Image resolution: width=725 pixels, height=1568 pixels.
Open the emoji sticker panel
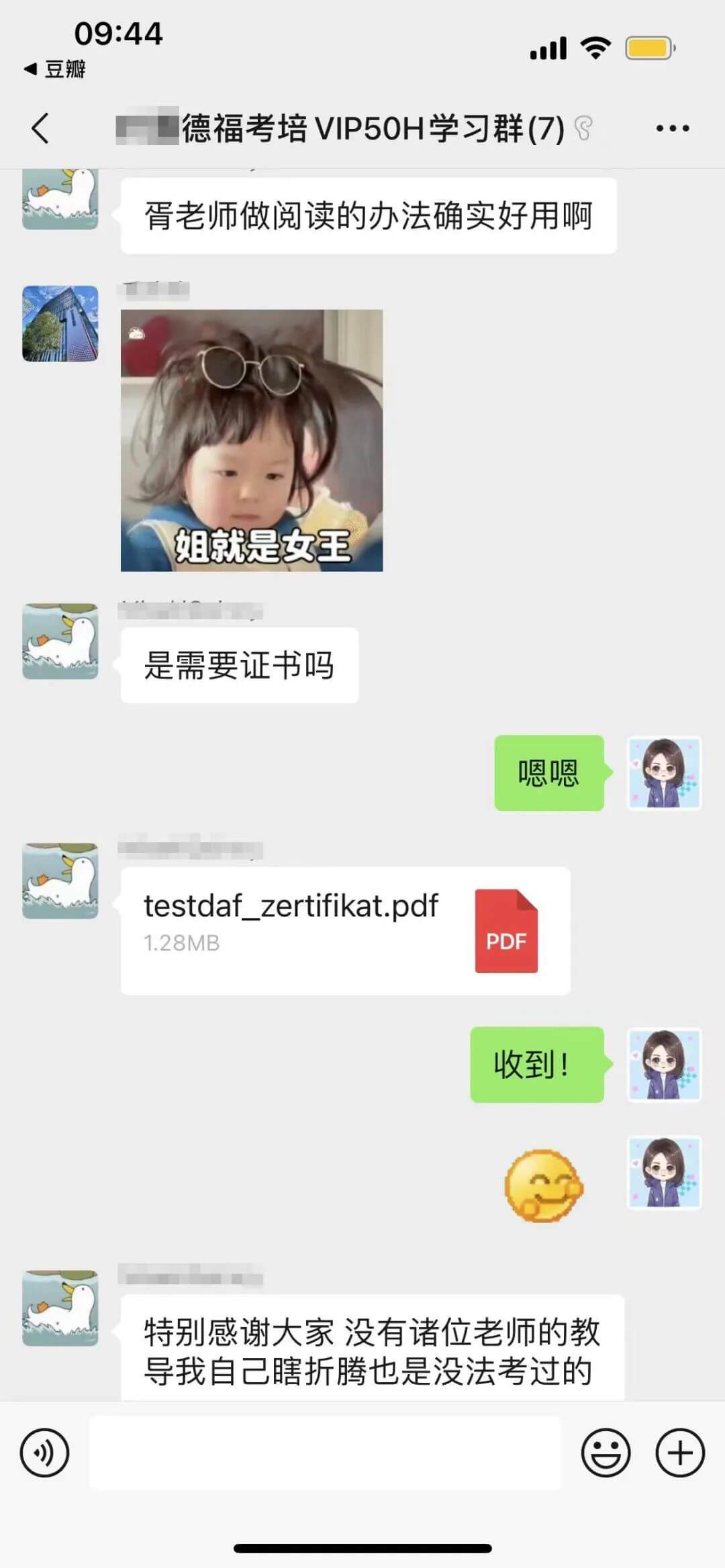pyautogui.click(x=606, y=1453)
